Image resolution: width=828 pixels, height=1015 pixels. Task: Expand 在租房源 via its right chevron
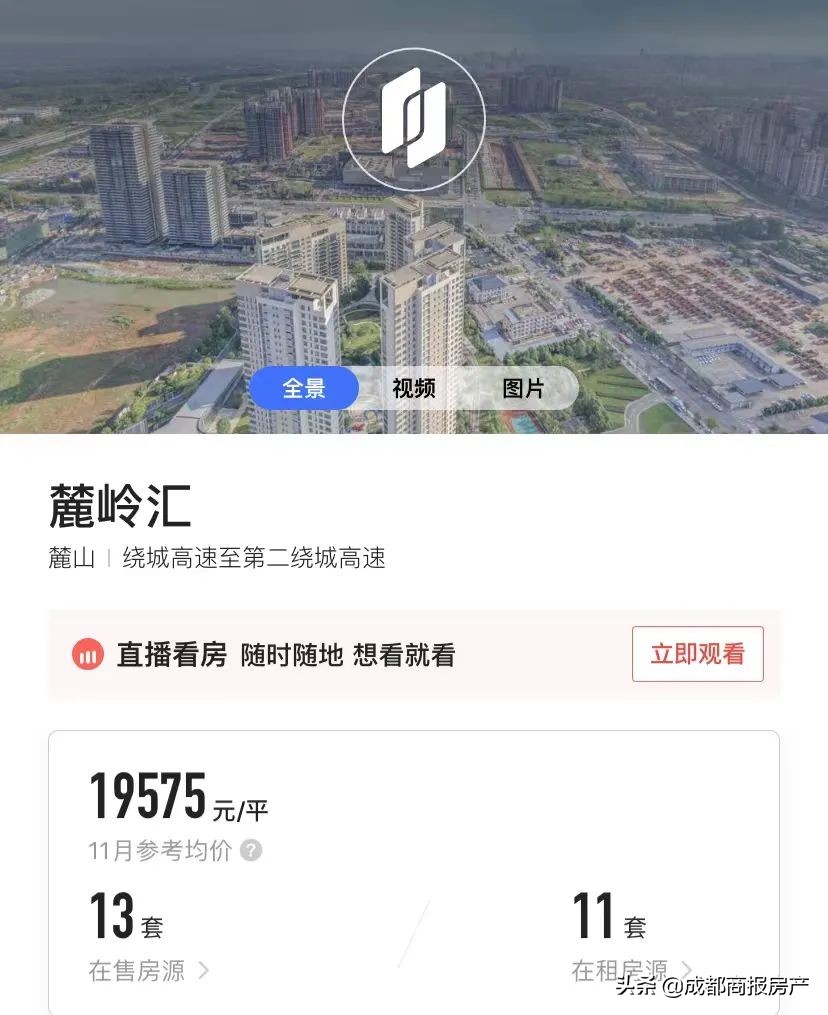pos(688,969)
